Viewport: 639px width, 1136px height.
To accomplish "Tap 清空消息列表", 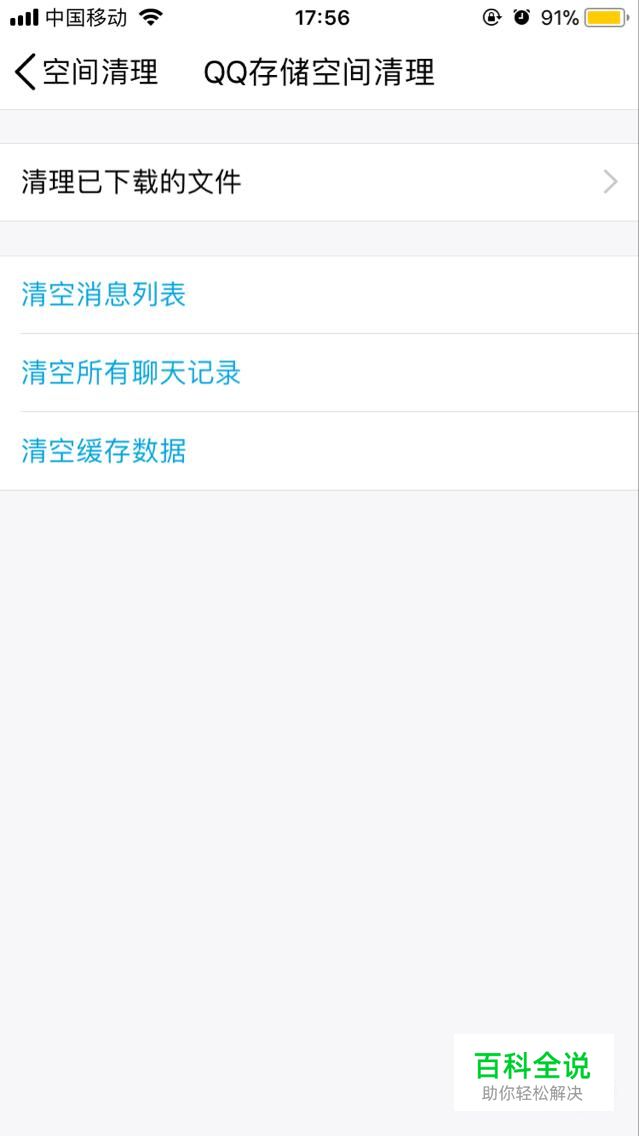I will [x=320, y=295].
